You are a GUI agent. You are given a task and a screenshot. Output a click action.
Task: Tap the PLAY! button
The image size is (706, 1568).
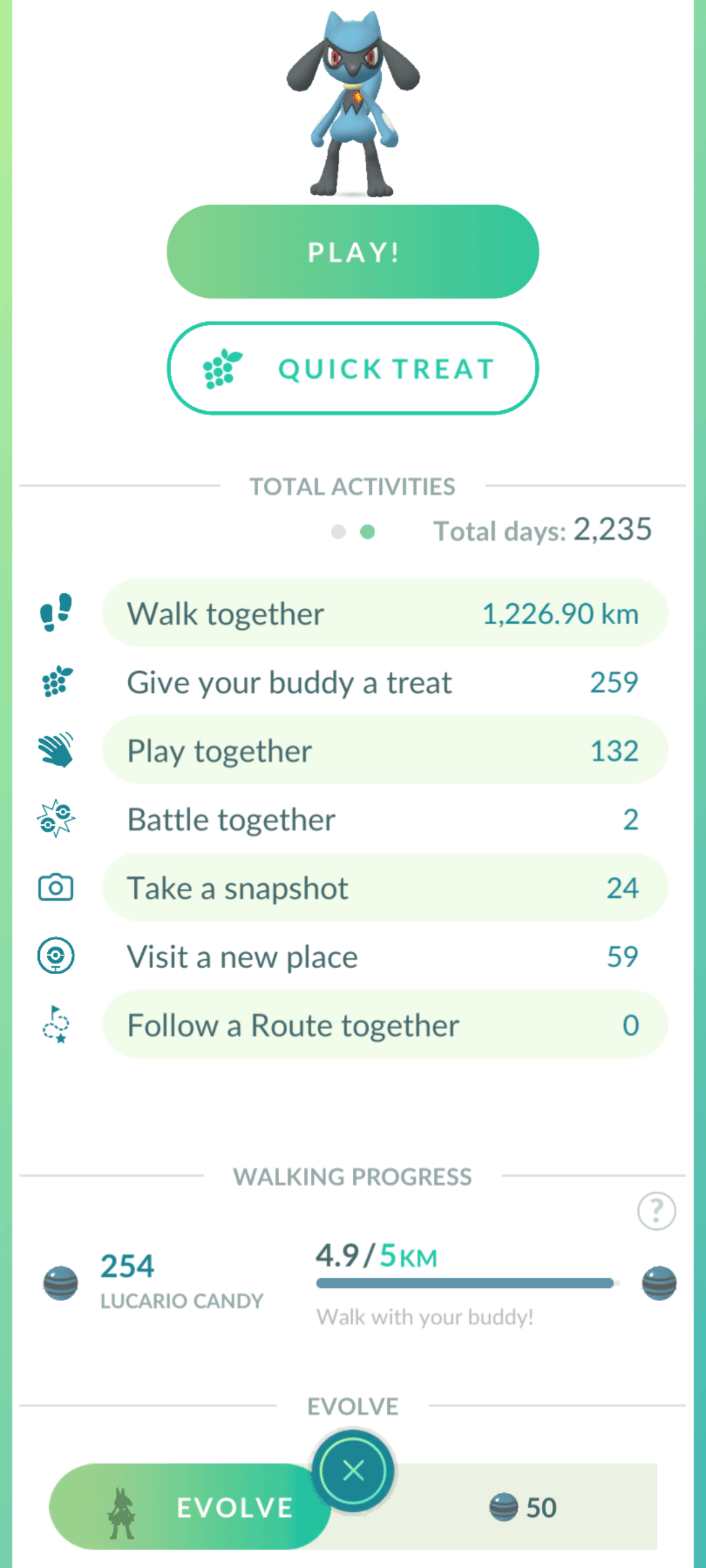(x=353, y=252)
